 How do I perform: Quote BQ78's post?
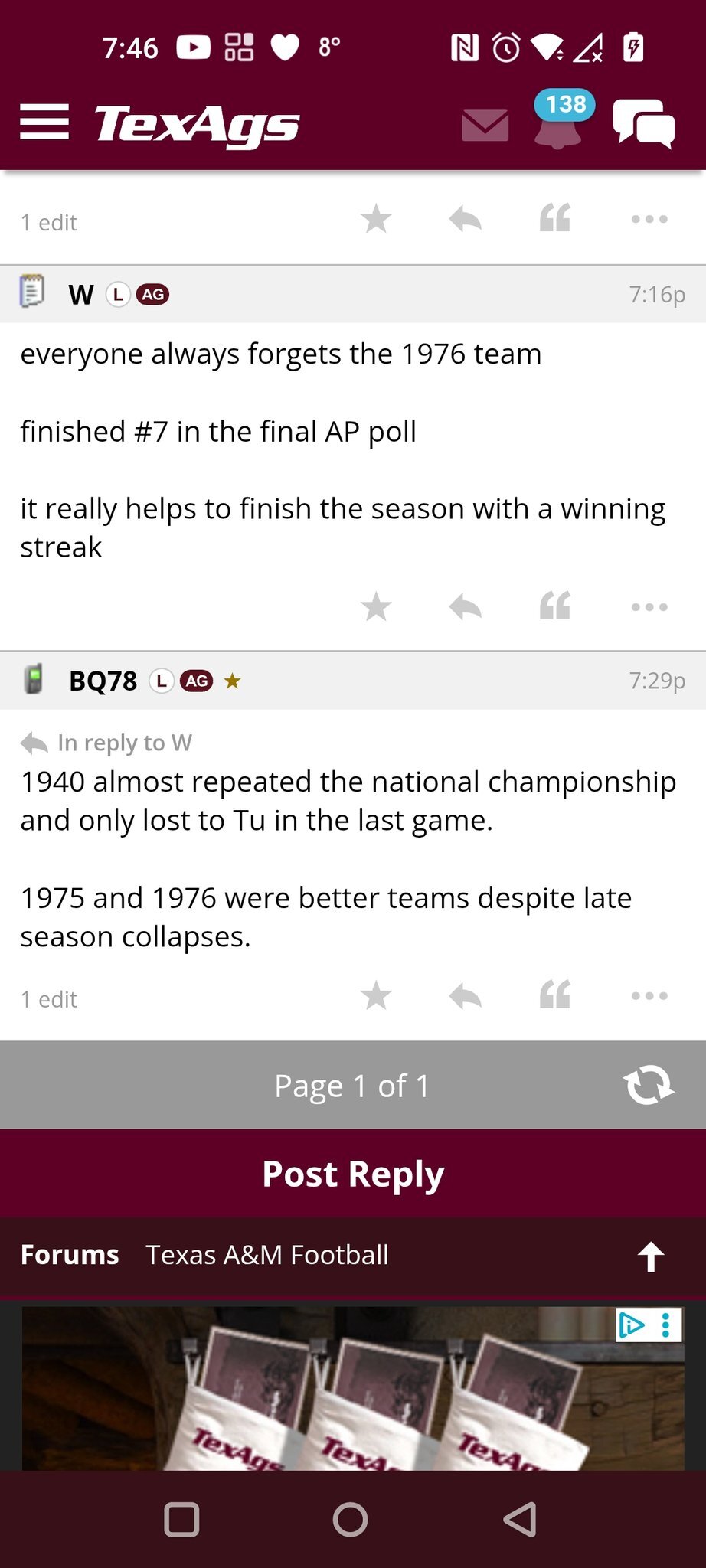[x=555, y=996]
